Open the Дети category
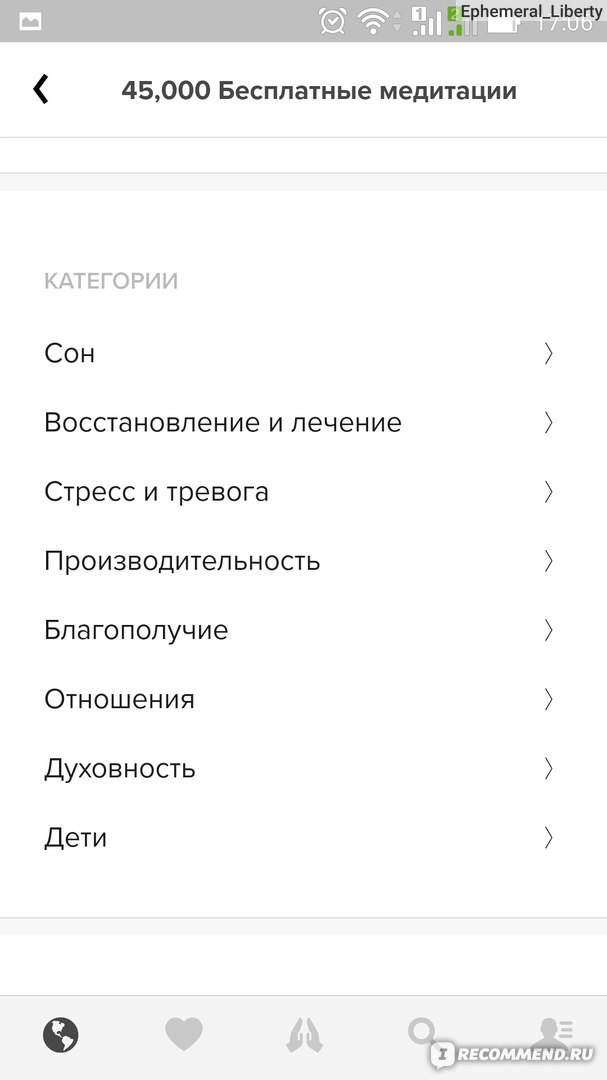The height and width of the screenshot is (1080, 607). tap(303, 838)
